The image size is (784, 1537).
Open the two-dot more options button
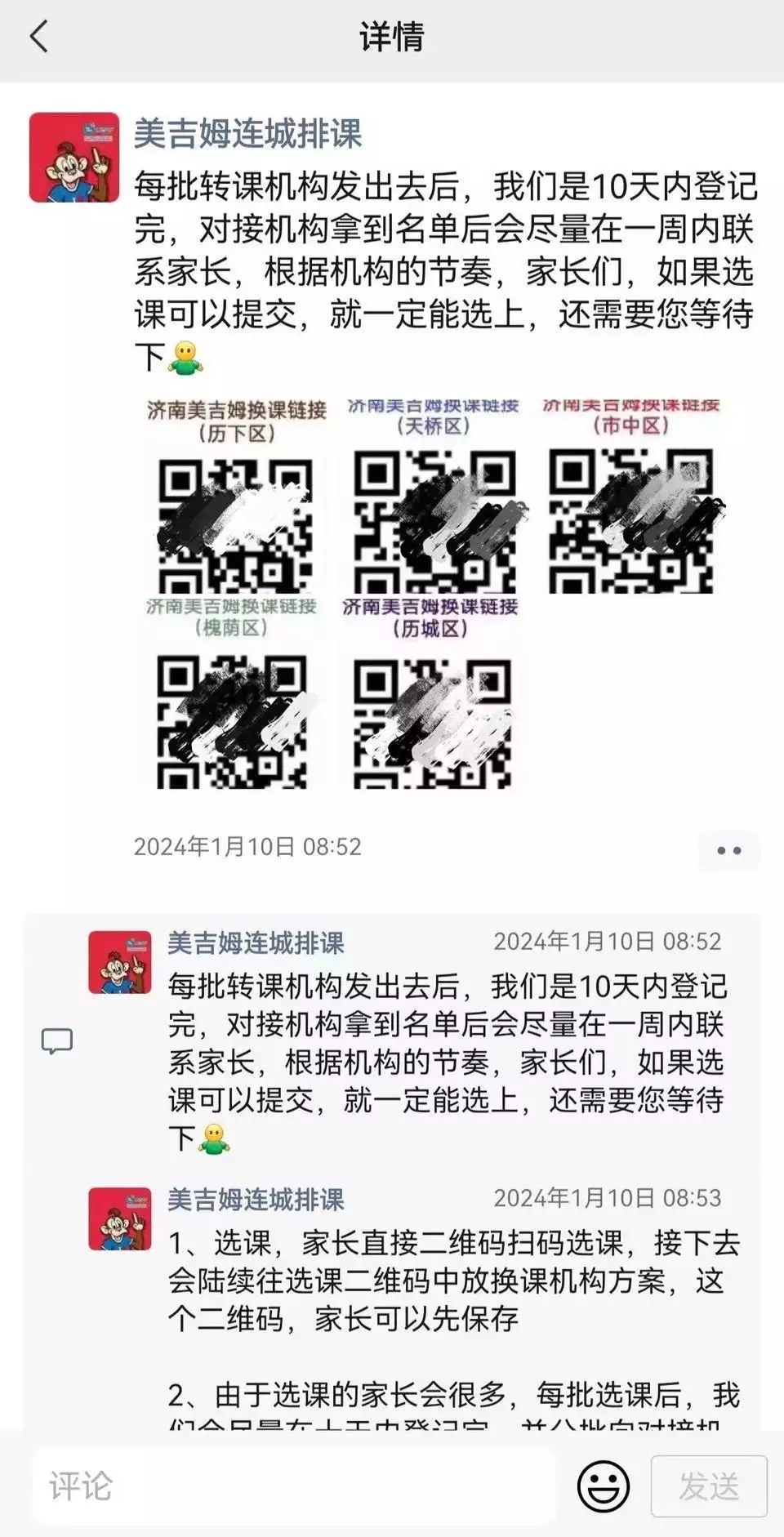(728, 850)
